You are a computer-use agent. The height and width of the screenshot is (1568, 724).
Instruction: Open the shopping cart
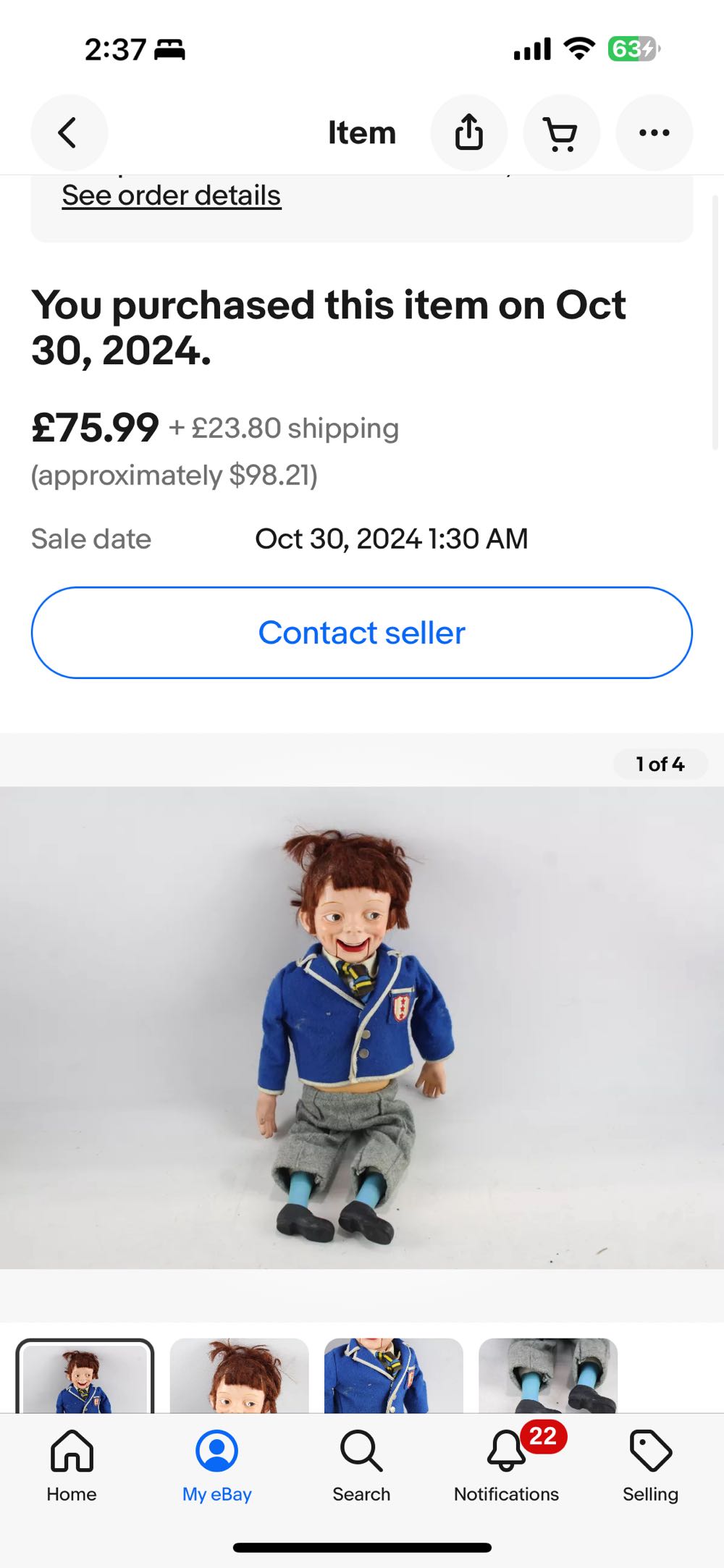coord(561,133)
